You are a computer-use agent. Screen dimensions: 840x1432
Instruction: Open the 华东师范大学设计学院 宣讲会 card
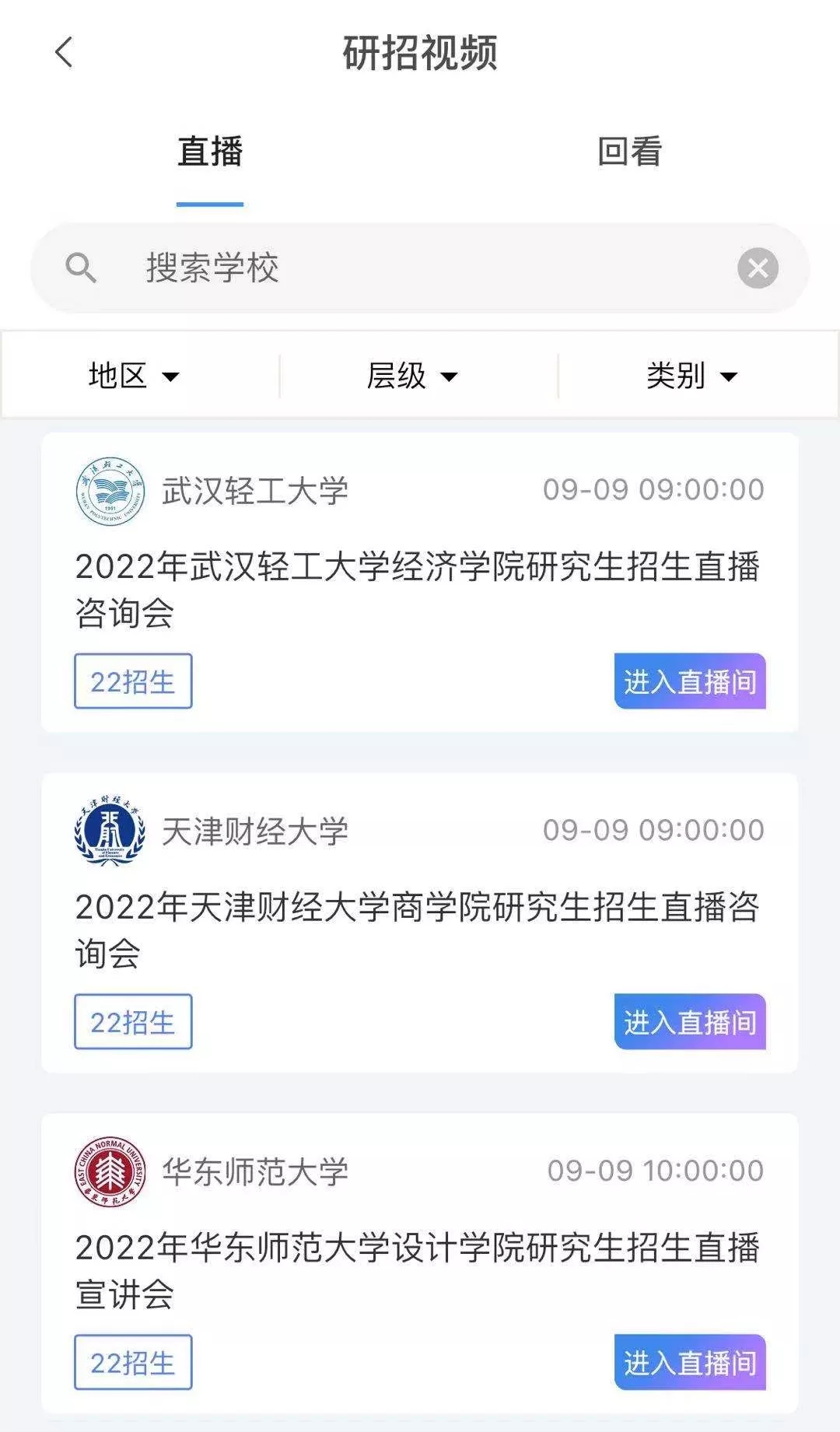[x=420, y=1264]
